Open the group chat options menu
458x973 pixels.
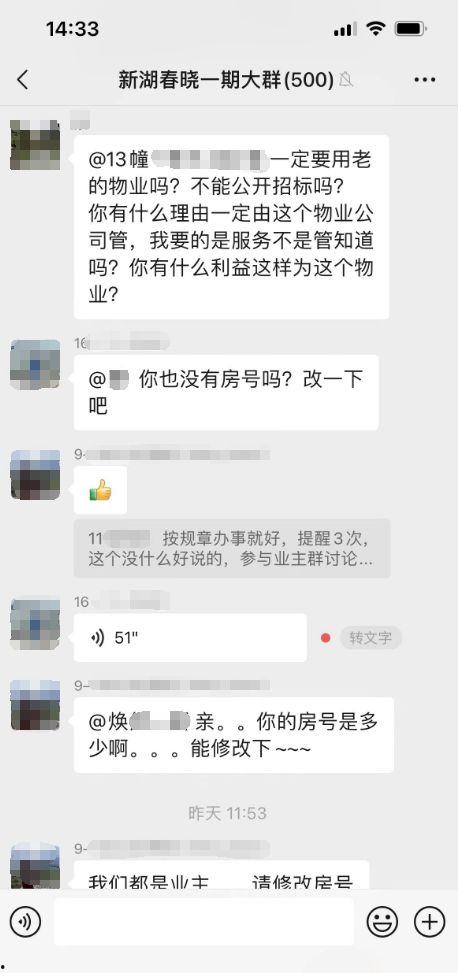coord(424,79)
